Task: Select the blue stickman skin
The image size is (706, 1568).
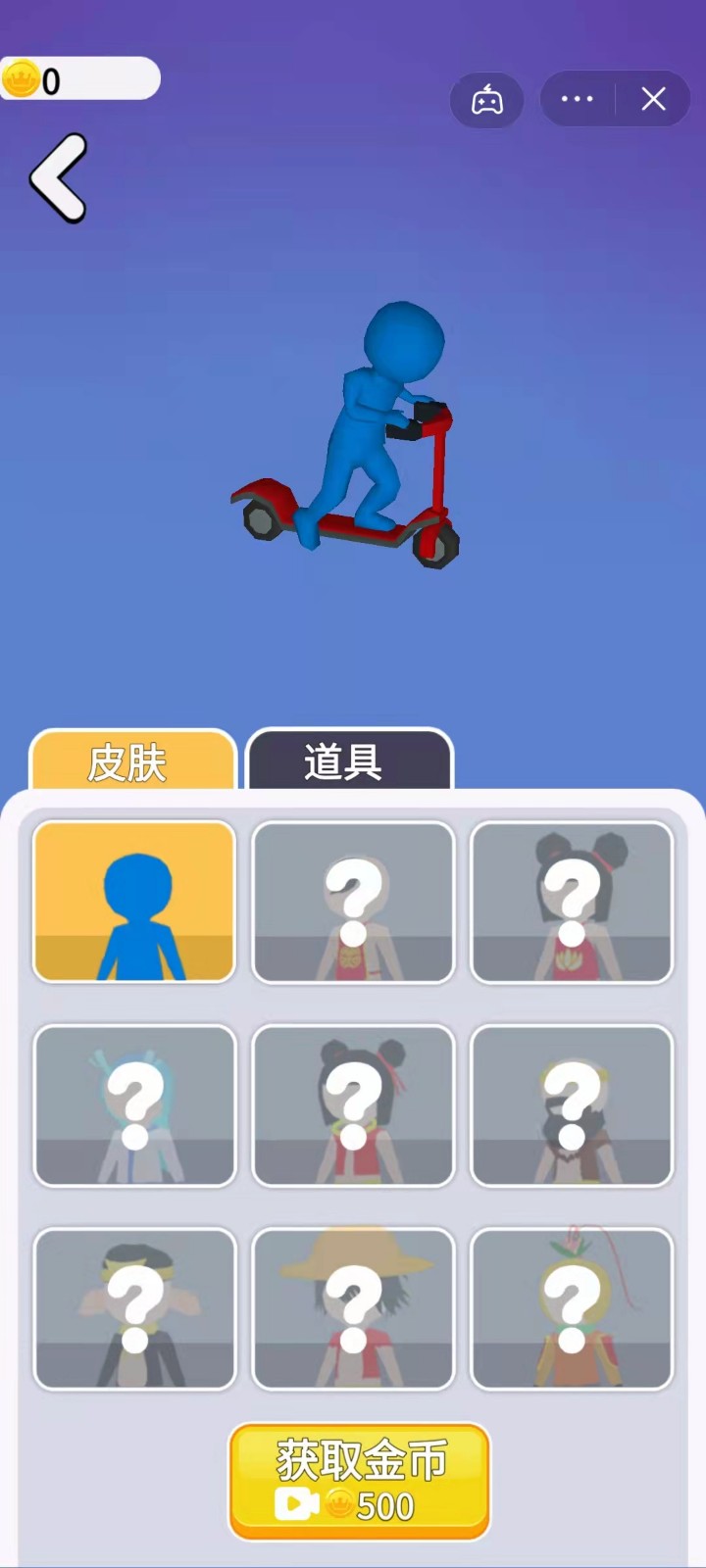Action: pos(134,902)
